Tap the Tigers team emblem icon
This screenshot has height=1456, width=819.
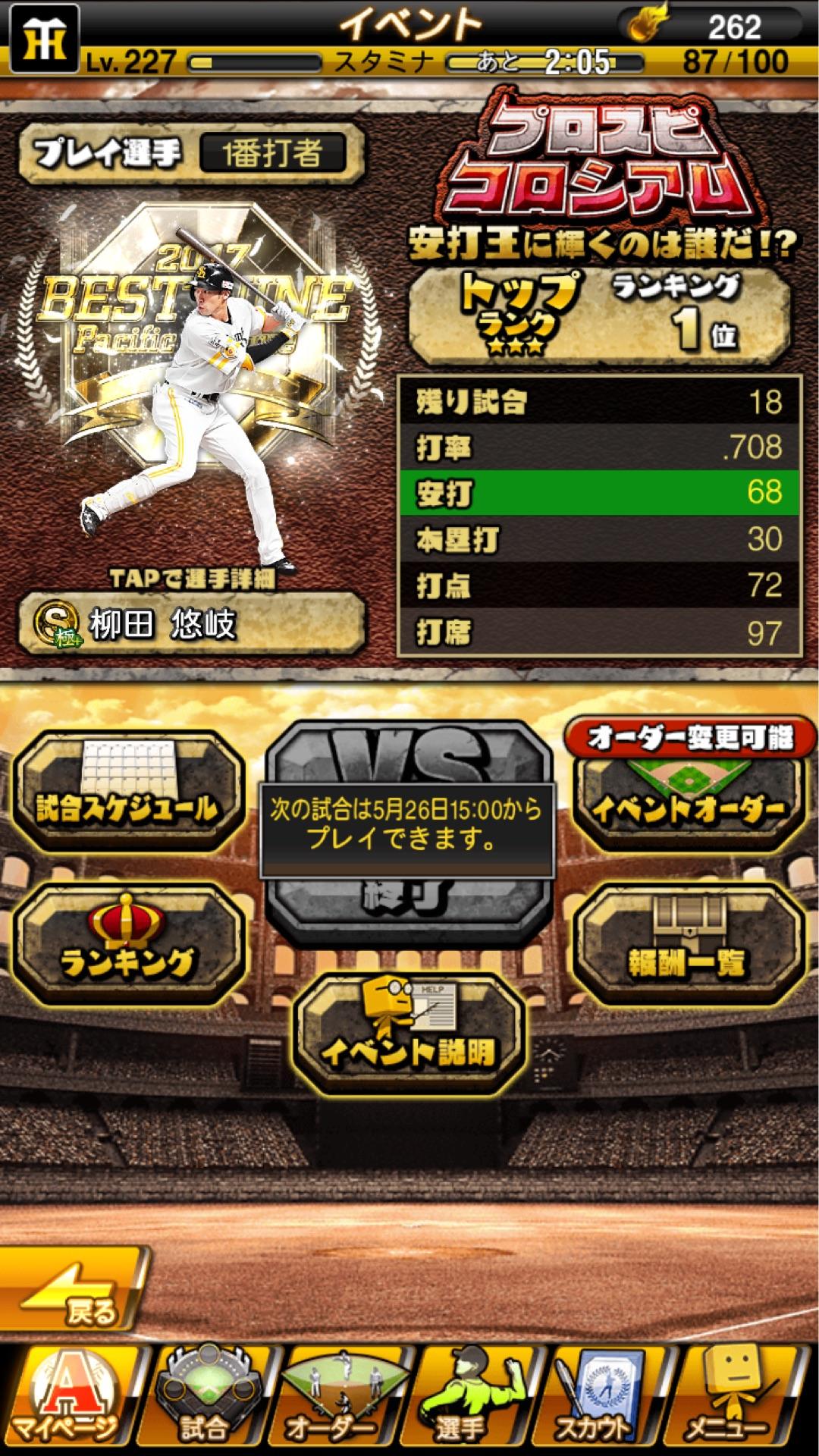tap(44, 38)
